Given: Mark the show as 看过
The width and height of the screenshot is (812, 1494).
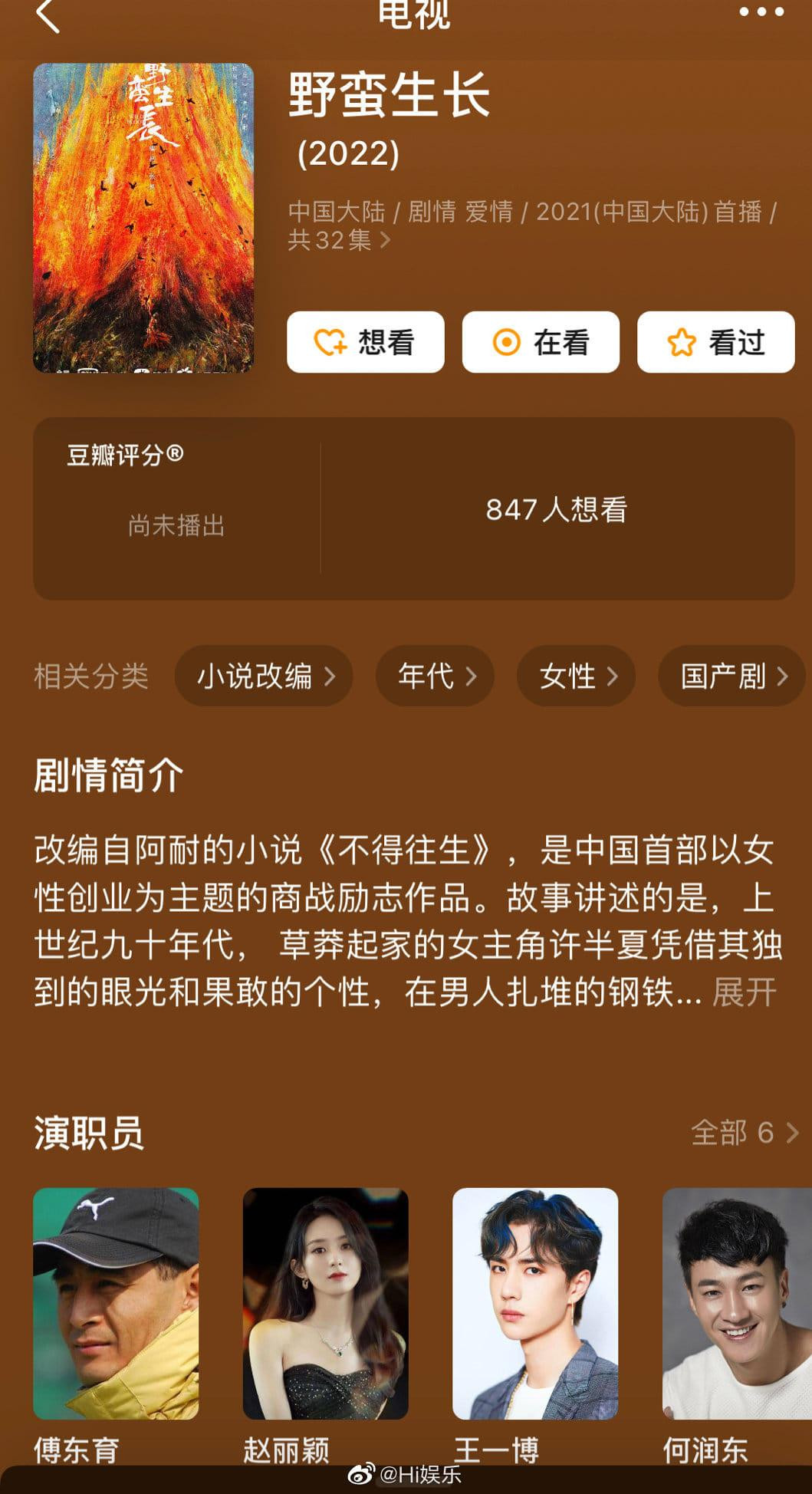Looking at the screenshot, I should (x=715, y=342).
